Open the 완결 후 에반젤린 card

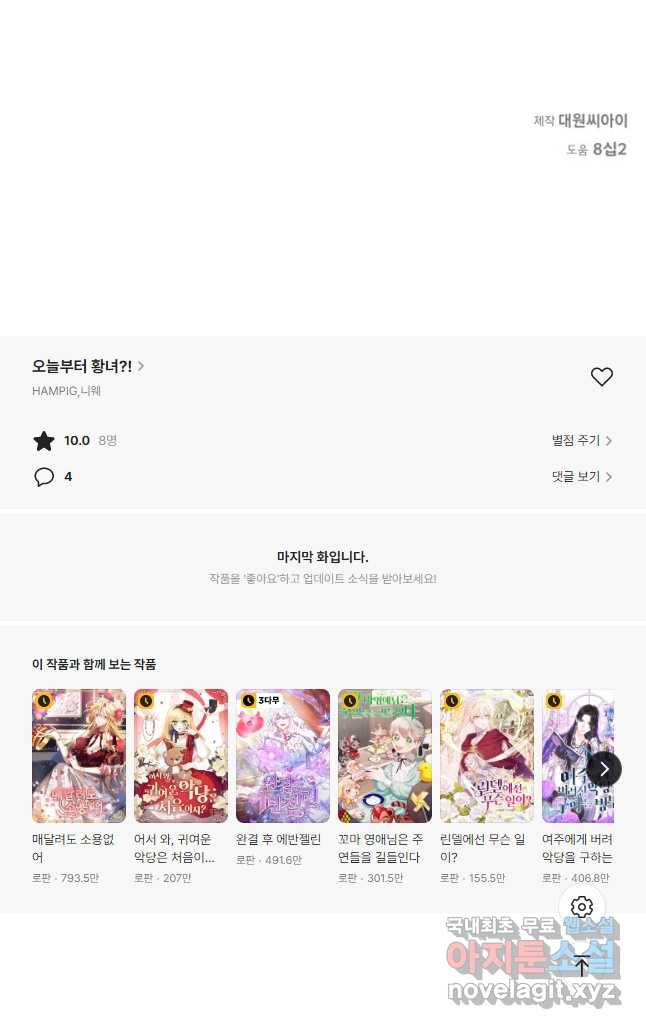point(283,755)
